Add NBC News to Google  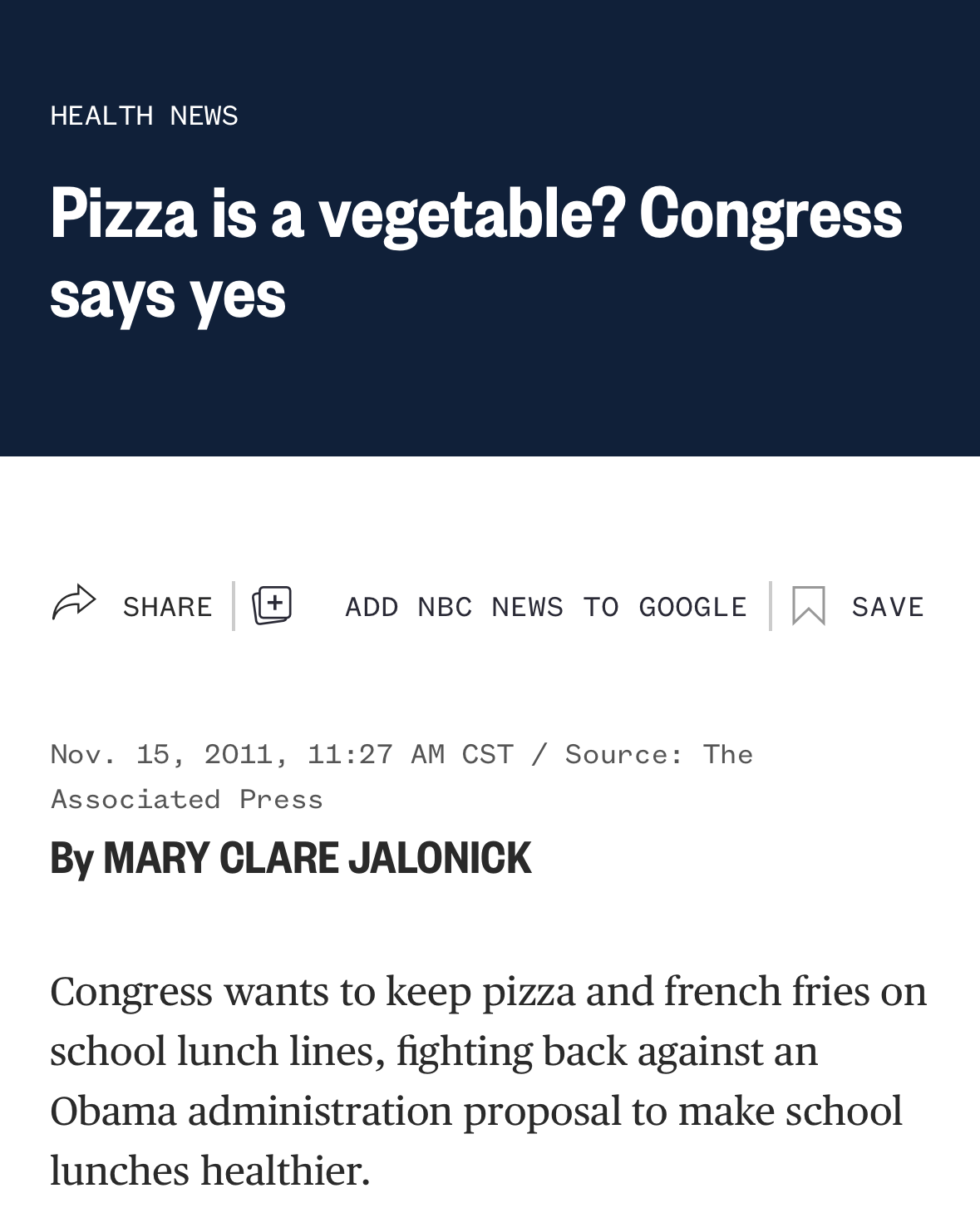tap(500, 606)
